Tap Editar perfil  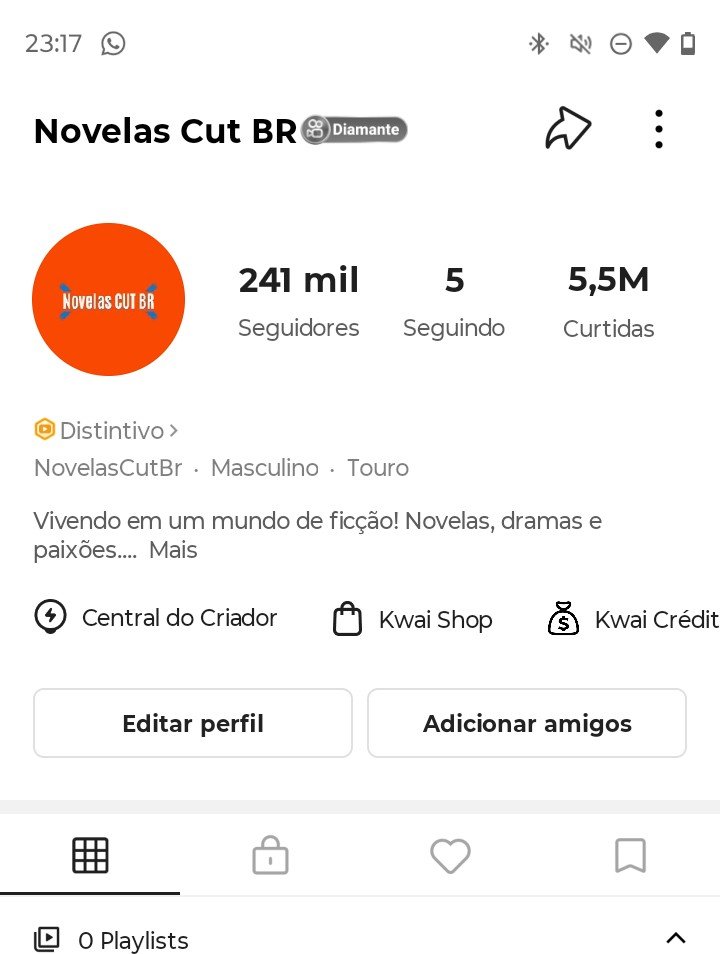coord(193,723)
